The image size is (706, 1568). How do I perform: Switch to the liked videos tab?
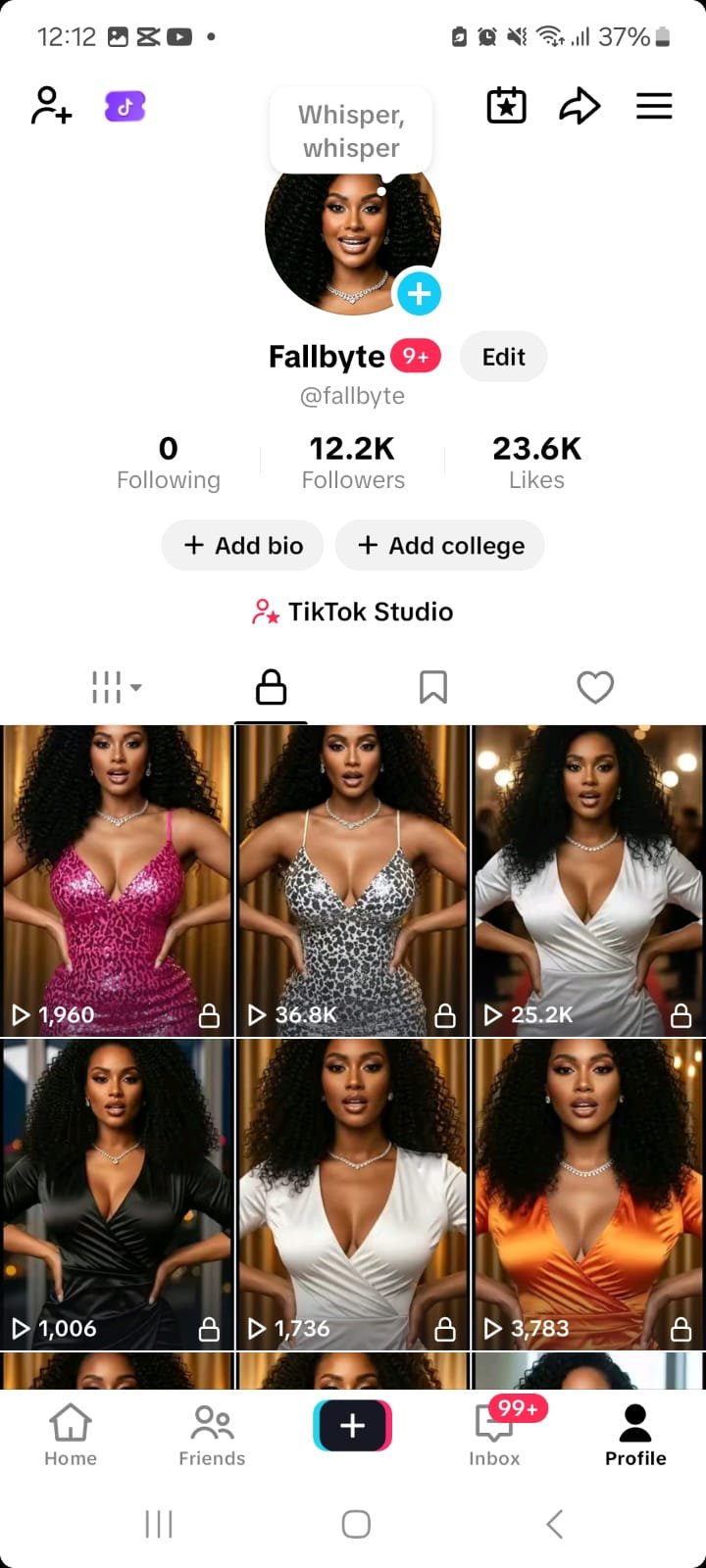595,687
